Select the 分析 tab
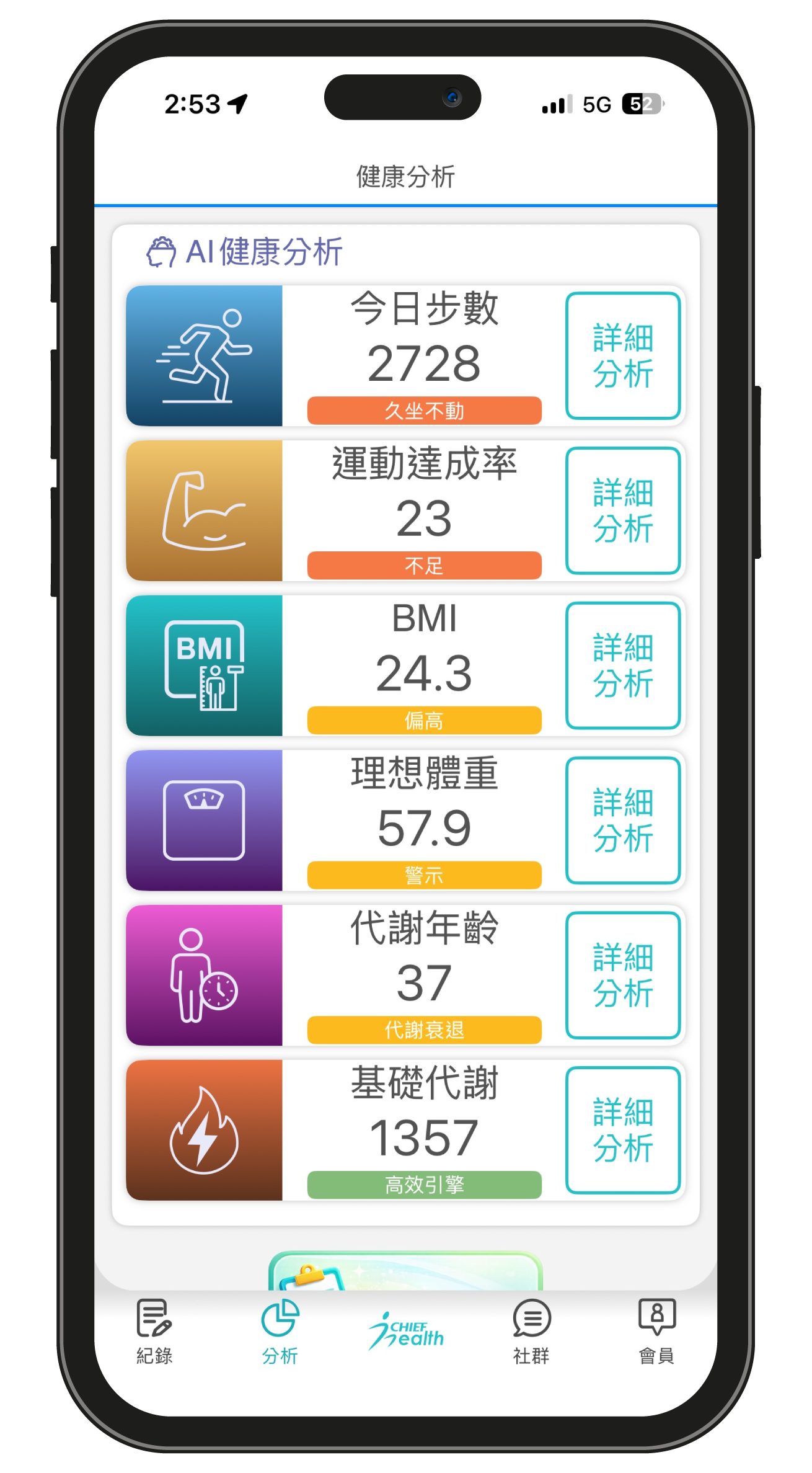 click(x=280, y=1332)
